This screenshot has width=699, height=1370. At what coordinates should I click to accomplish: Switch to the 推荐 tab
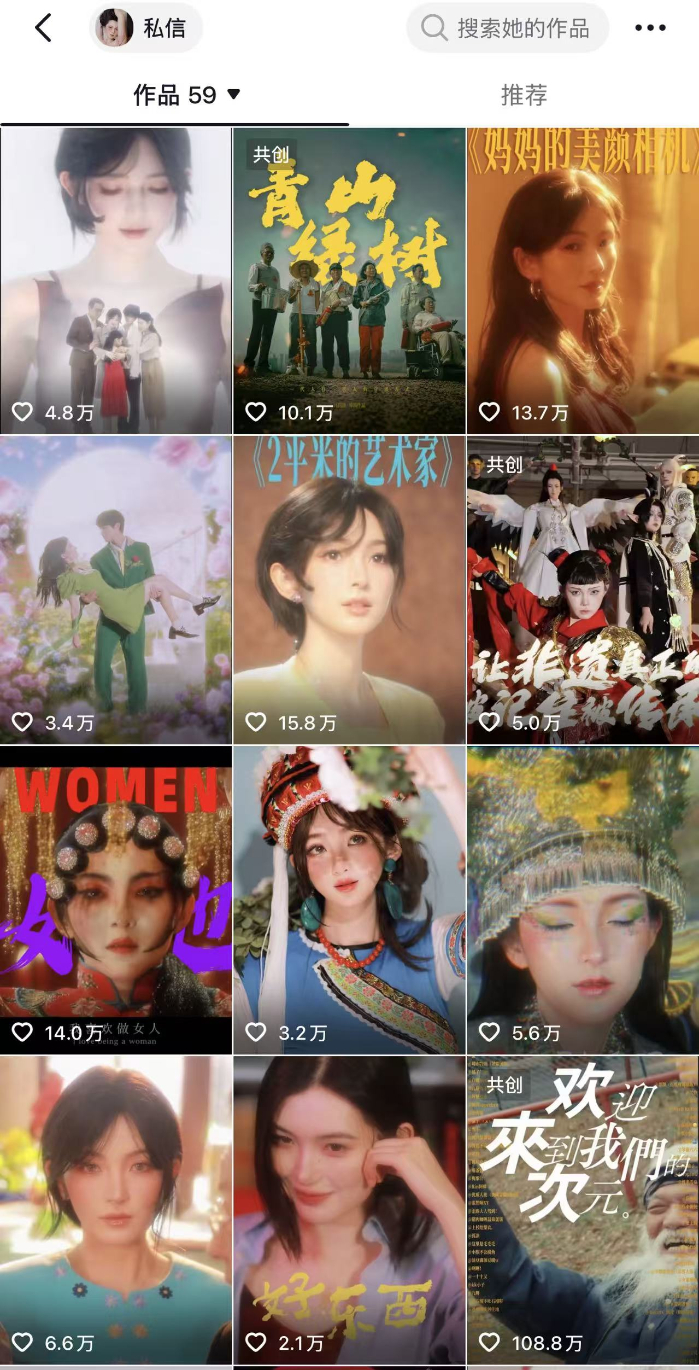[x=524, y=95]
